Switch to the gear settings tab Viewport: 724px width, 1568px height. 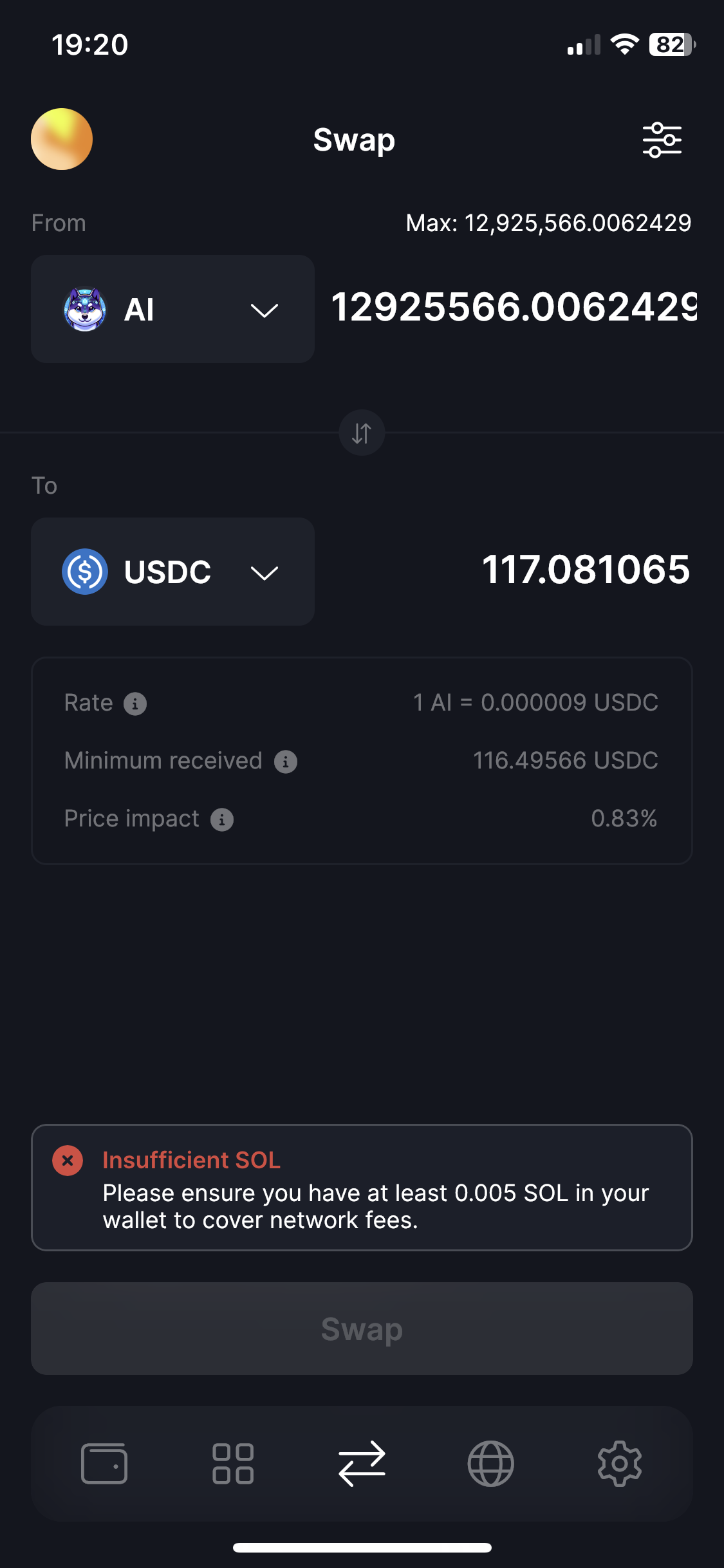619,1464
